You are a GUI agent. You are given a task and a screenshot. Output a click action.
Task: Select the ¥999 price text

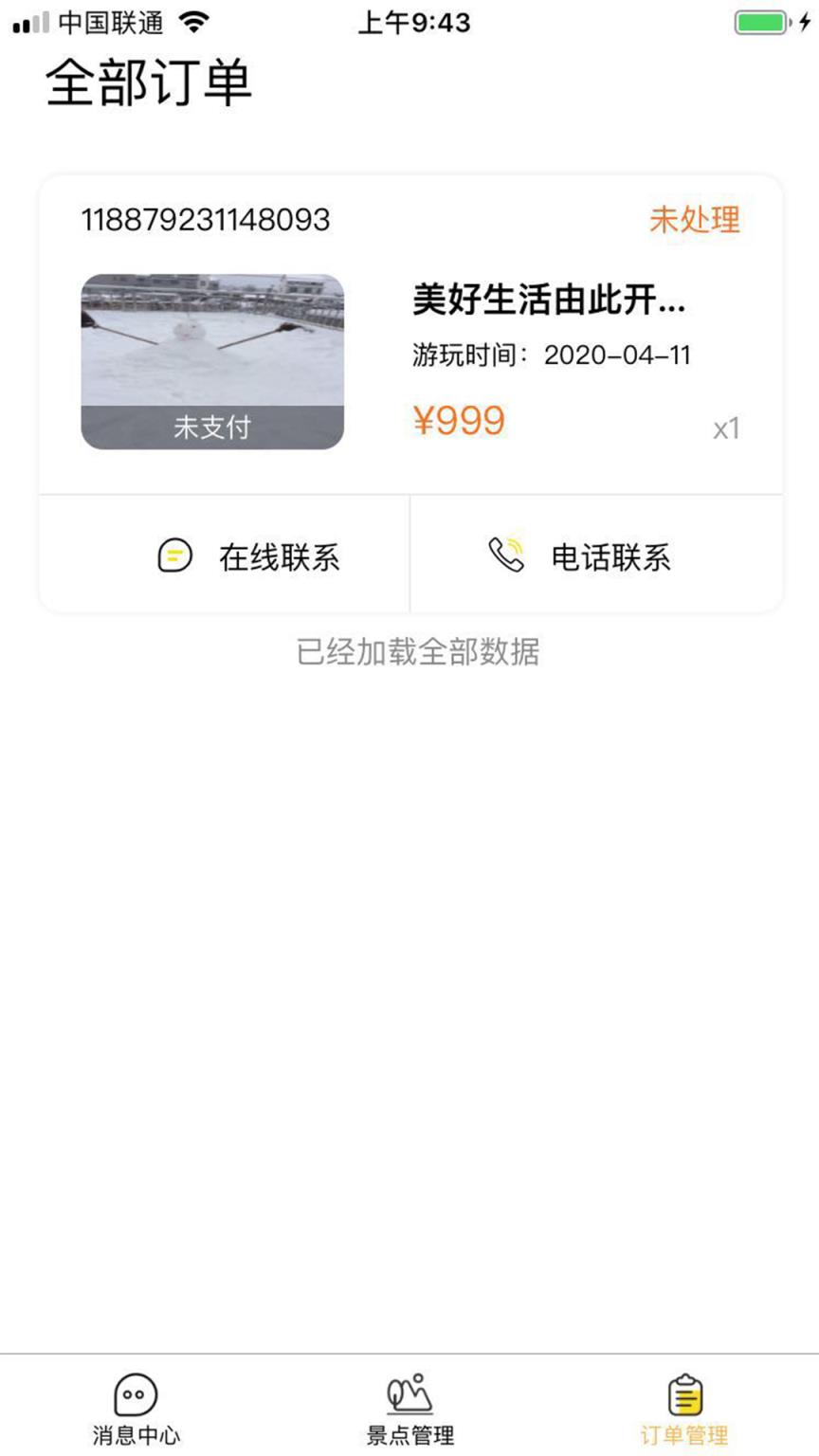pyautogui.click(x=460, y=421)
